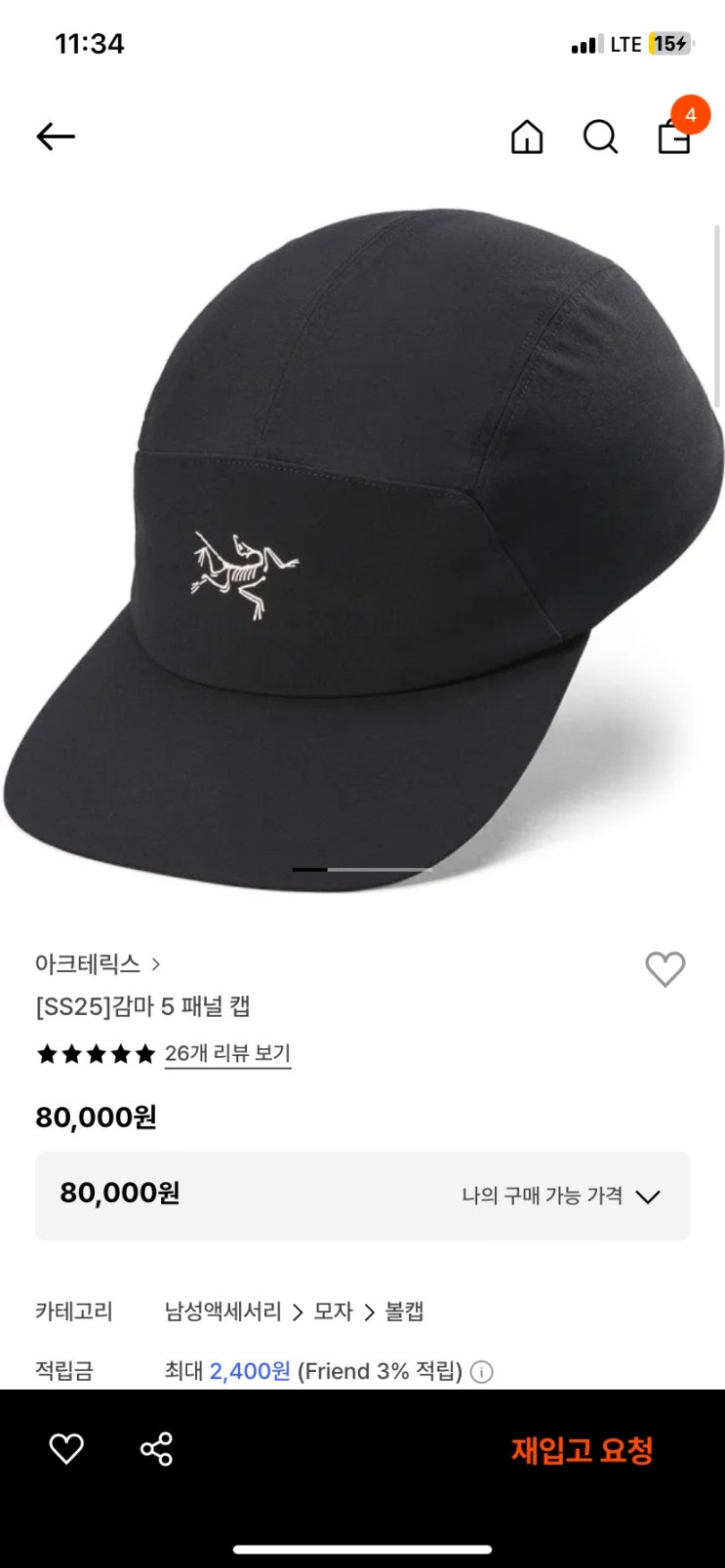Open the cap product image

(362, 546)
